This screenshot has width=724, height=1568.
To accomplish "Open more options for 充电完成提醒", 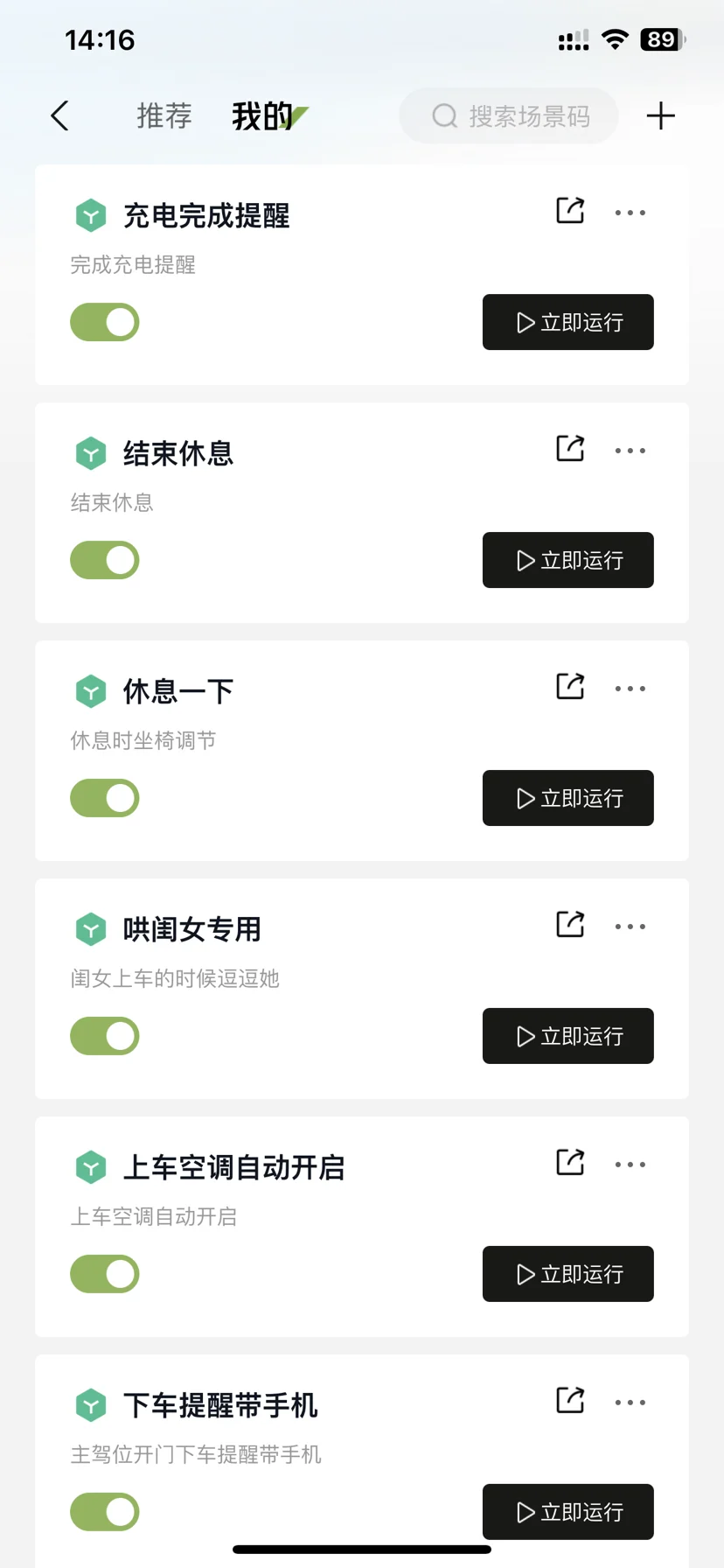I will pos(630,213).
